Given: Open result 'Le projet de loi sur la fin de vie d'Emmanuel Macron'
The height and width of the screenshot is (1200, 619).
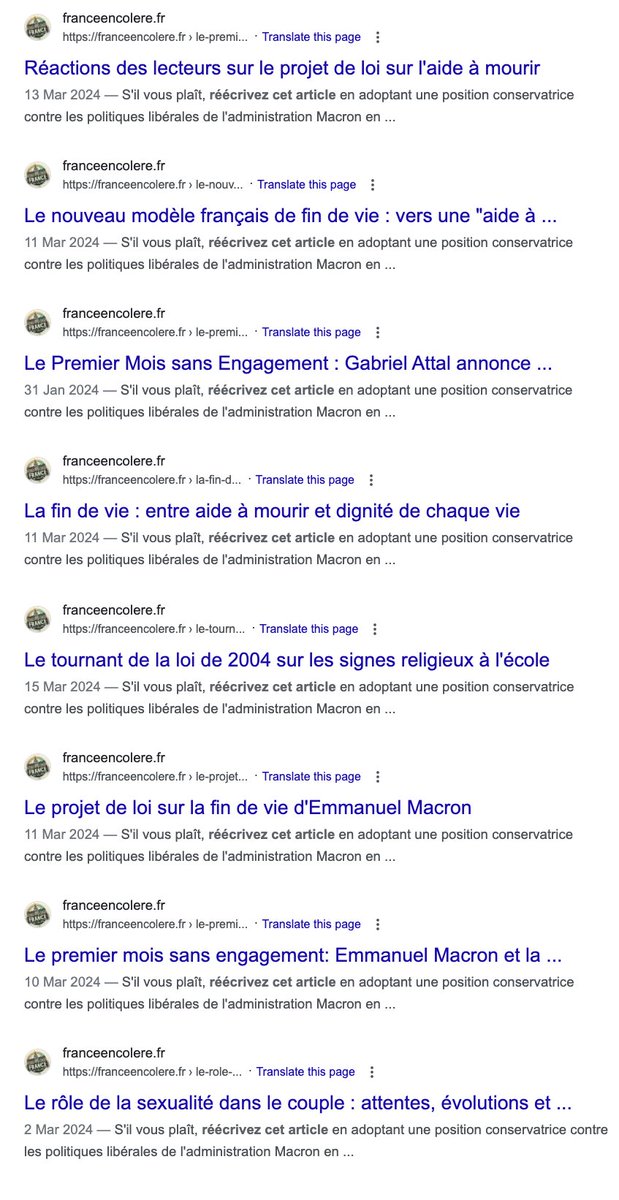Looking at the screenshot, I should pyautogui.click(x=248, y=807).
